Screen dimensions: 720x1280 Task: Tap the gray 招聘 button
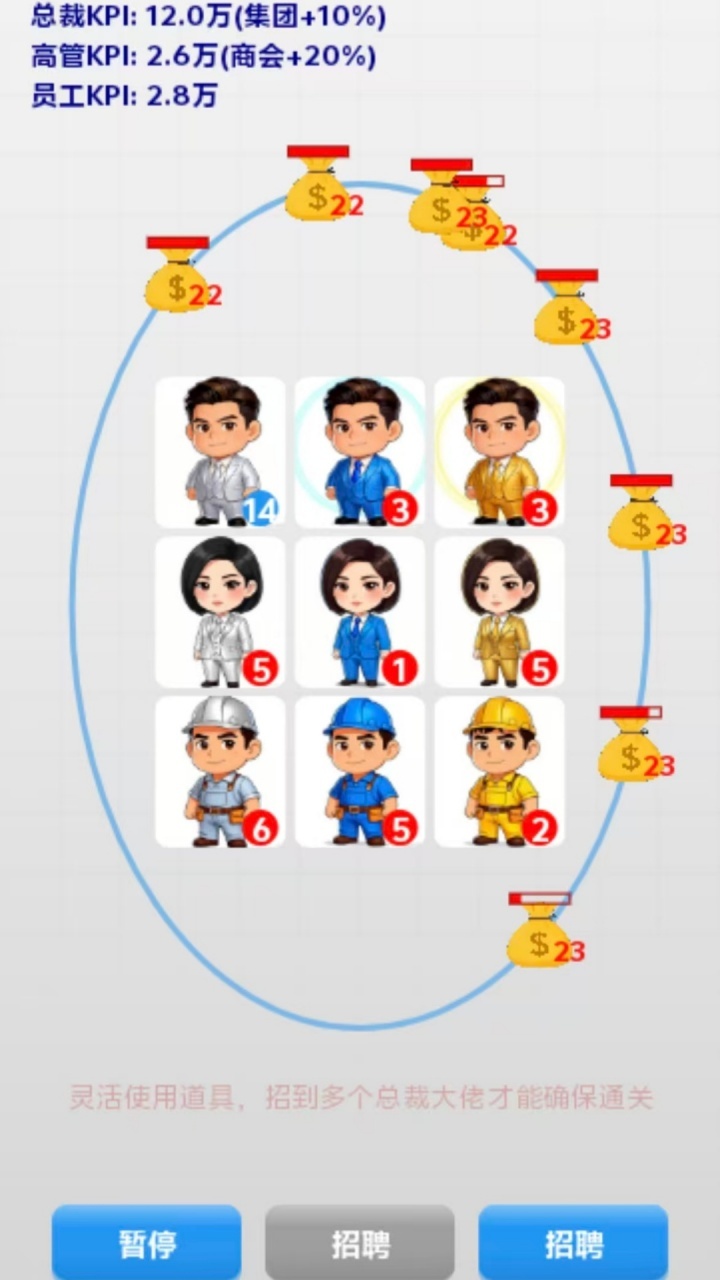[x=360, y=1243]
